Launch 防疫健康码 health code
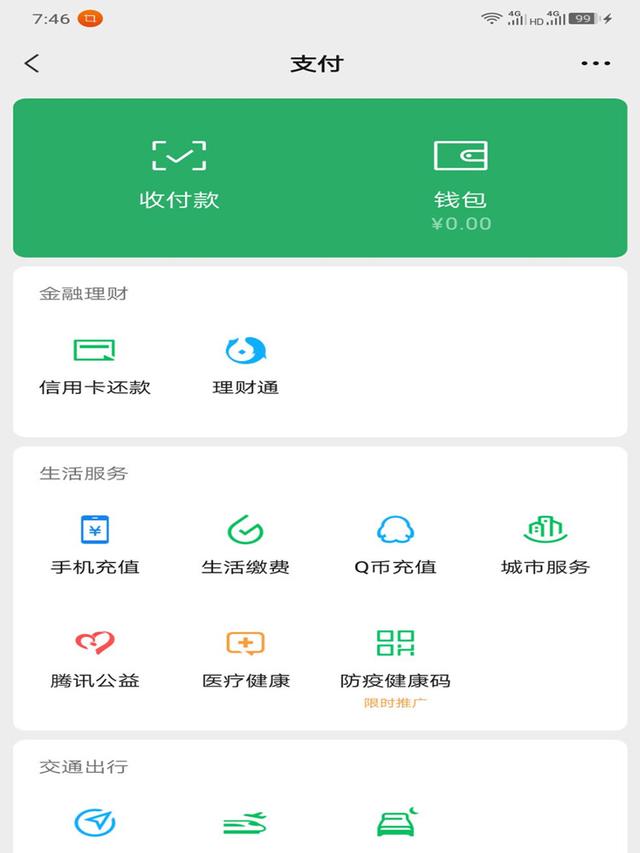The image size is (640, 853). click(396, 658)
